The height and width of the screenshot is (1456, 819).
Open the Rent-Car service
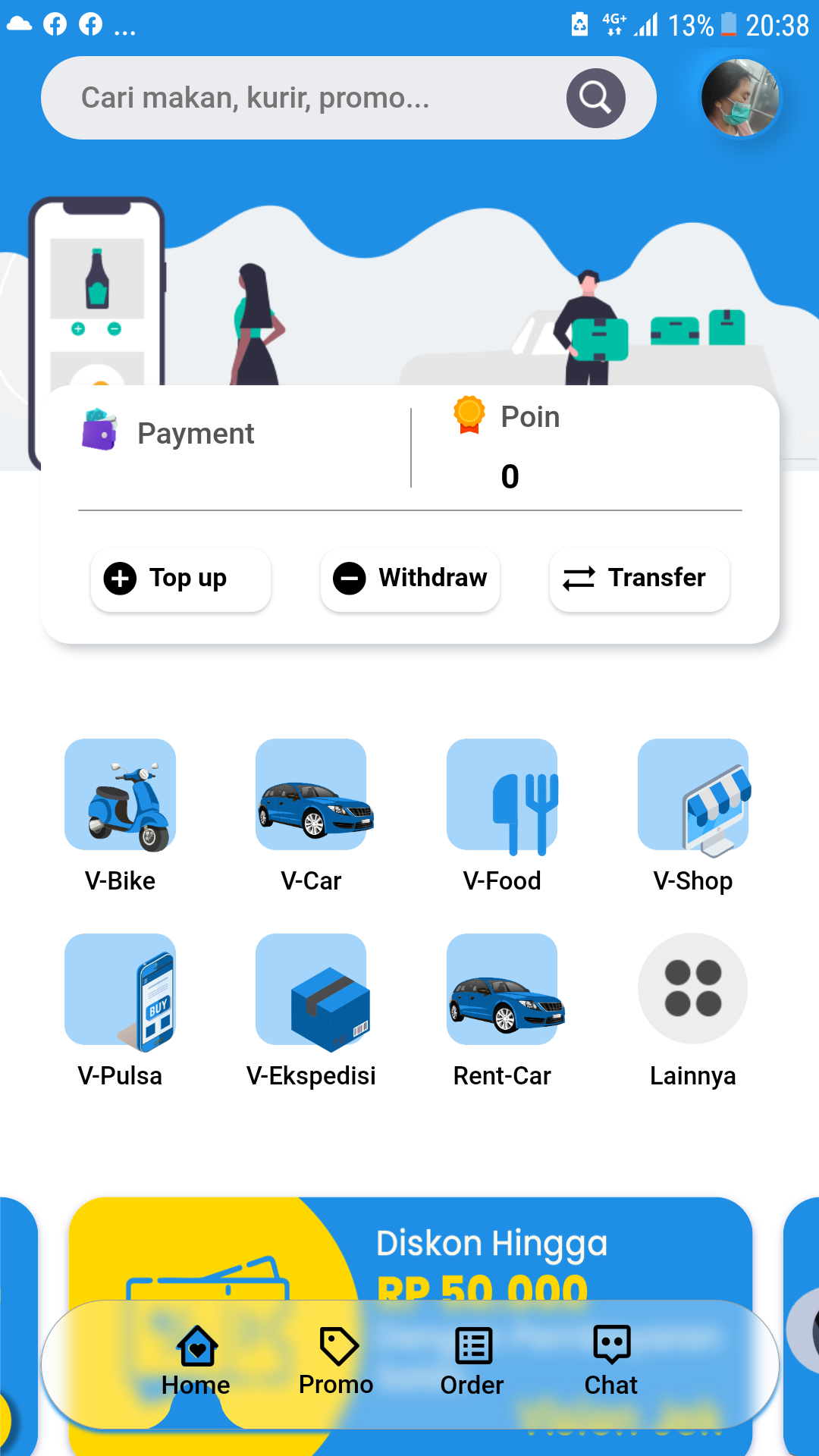point(502,990)
